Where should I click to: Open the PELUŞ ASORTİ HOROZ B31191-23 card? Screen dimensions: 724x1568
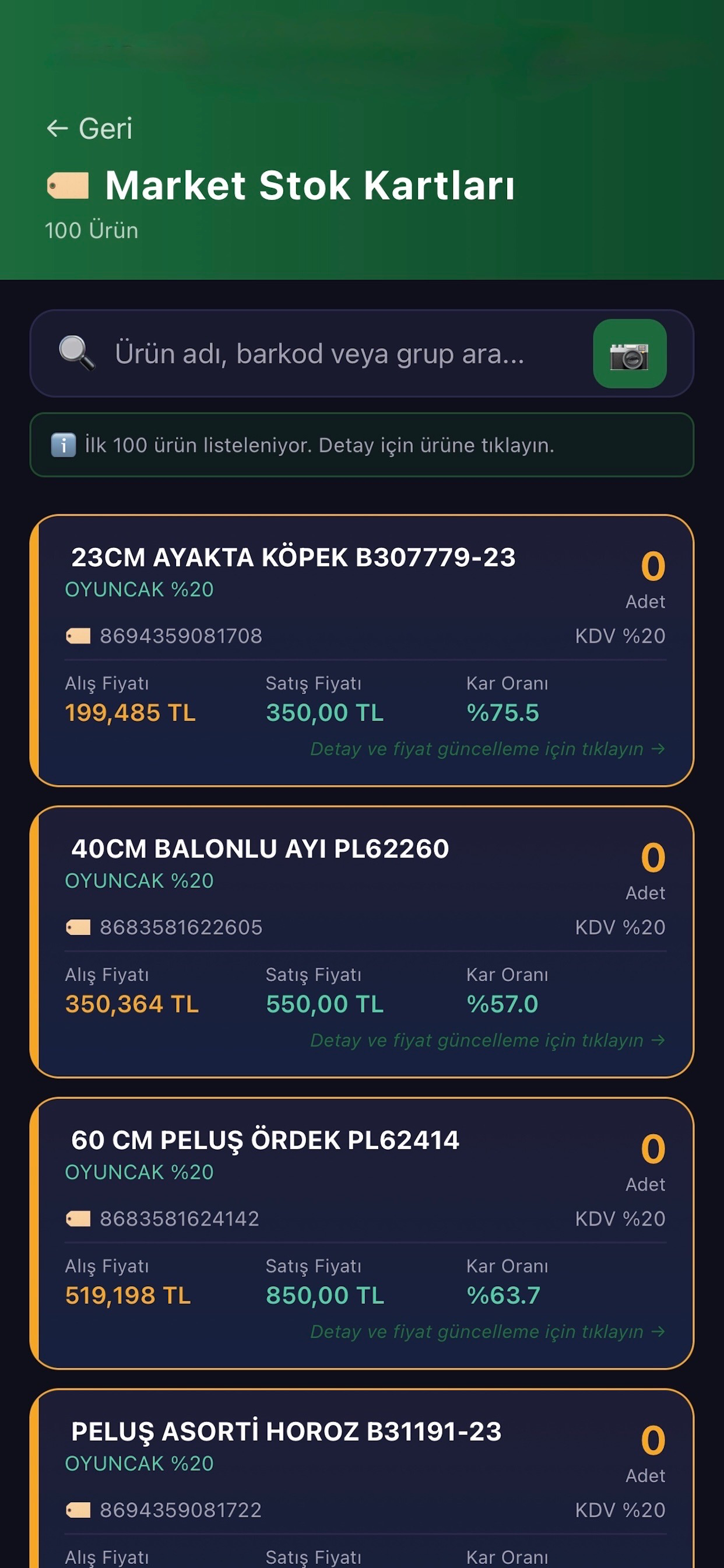[x=362, y=1479]
